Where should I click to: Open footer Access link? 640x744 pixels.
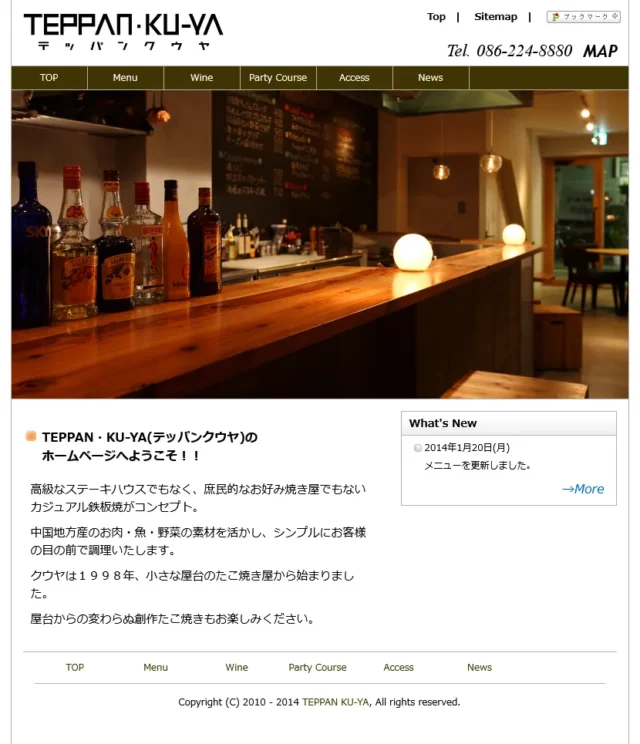pyautogui.click(x=398, y=667)
